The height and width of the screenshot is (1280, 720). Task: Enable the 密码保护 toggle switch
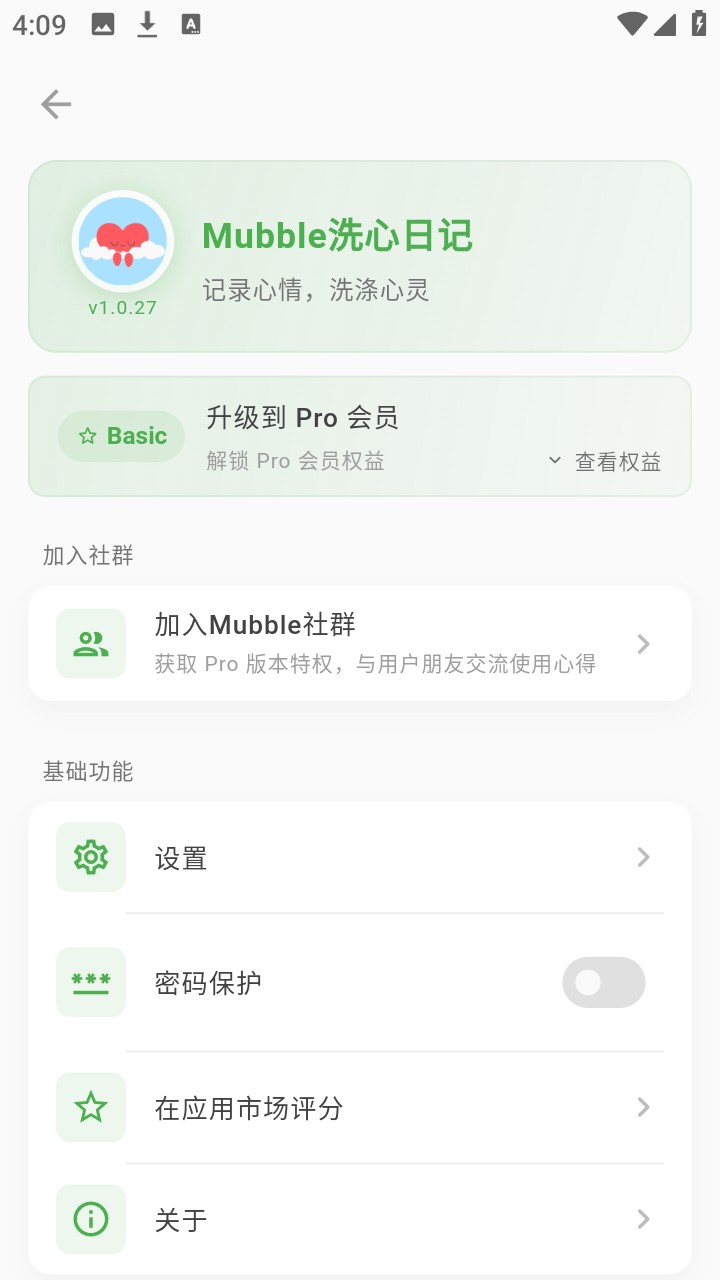[604, 983]
